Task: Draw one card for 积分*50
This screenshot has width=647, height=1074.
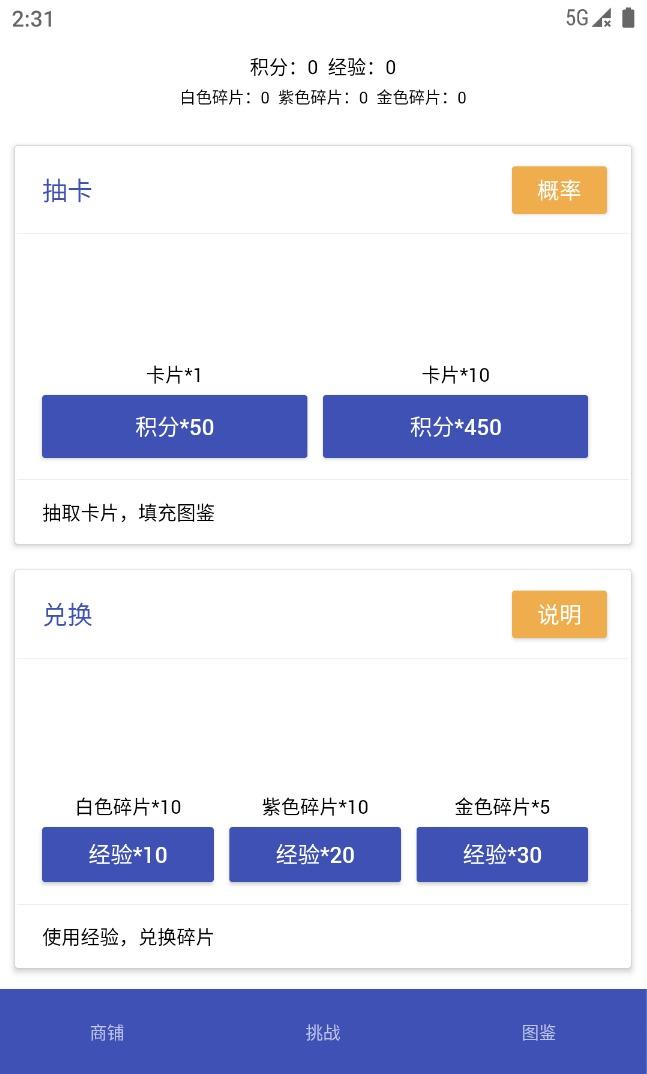Action: (x=174, y=427)
